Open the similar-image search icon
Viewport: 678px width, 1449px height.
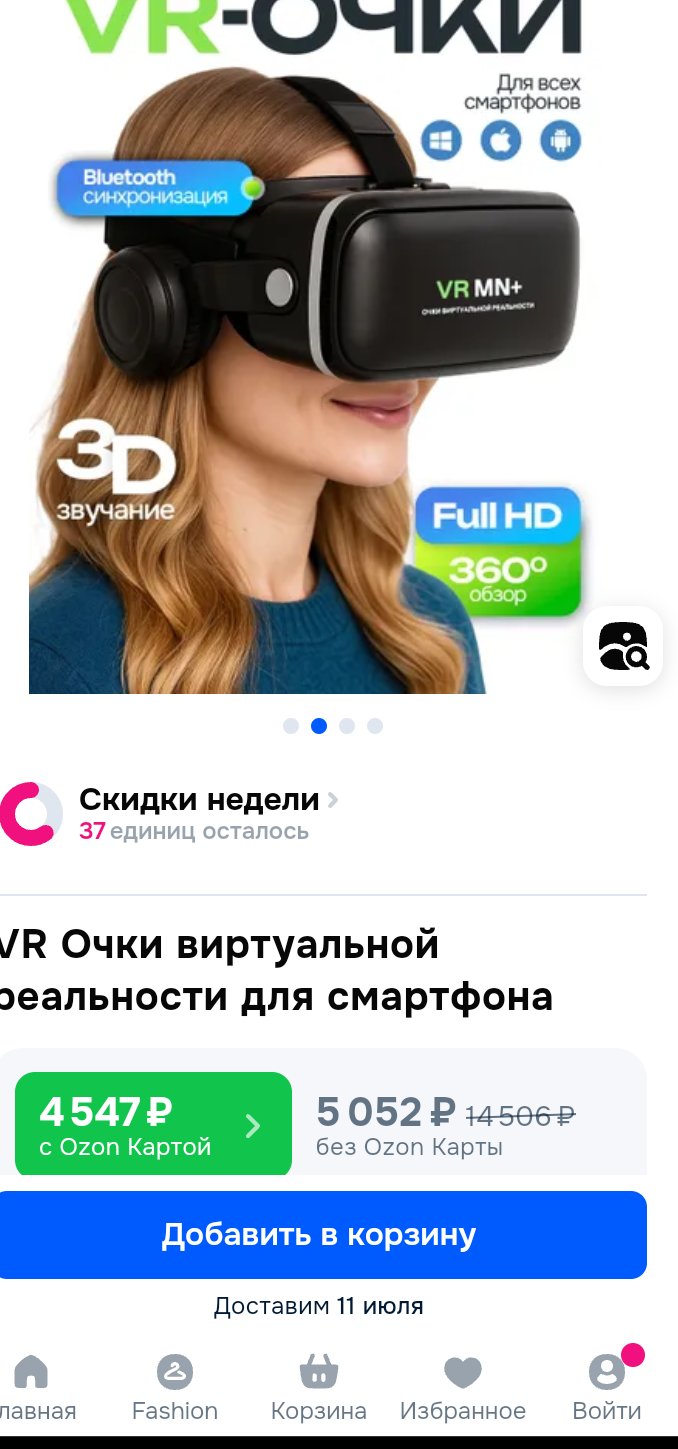[x=623, y=646]
